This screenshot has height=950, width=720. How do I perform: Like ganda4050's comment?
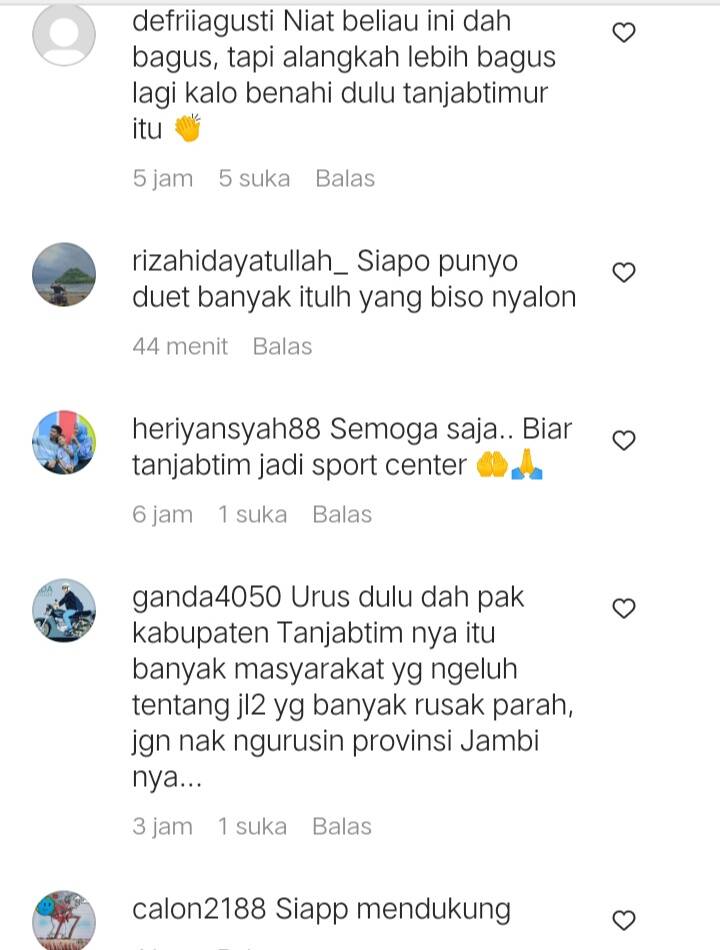pyautogui.click(x=623, y=608)
